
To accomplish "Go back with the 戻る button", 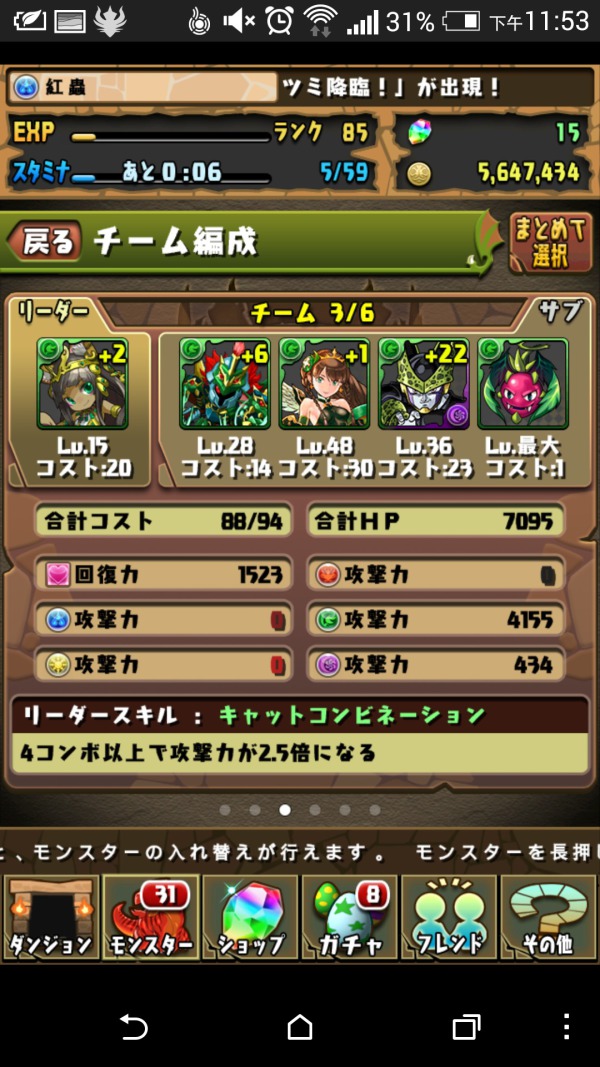I will (x=45, y=241).
